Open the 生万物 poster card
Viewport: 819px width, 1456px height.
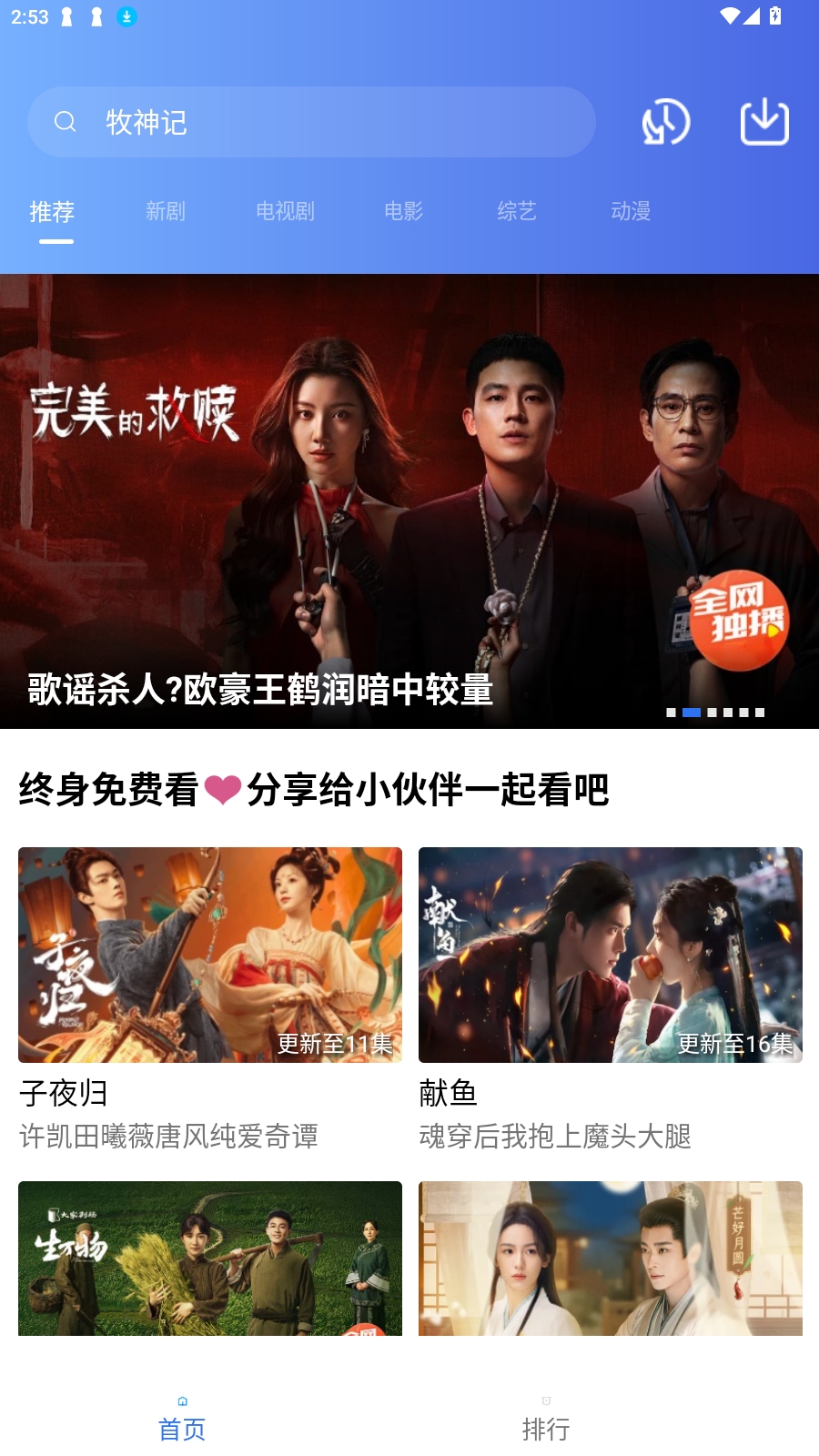pyautogui.click(x=210, y=1259)
